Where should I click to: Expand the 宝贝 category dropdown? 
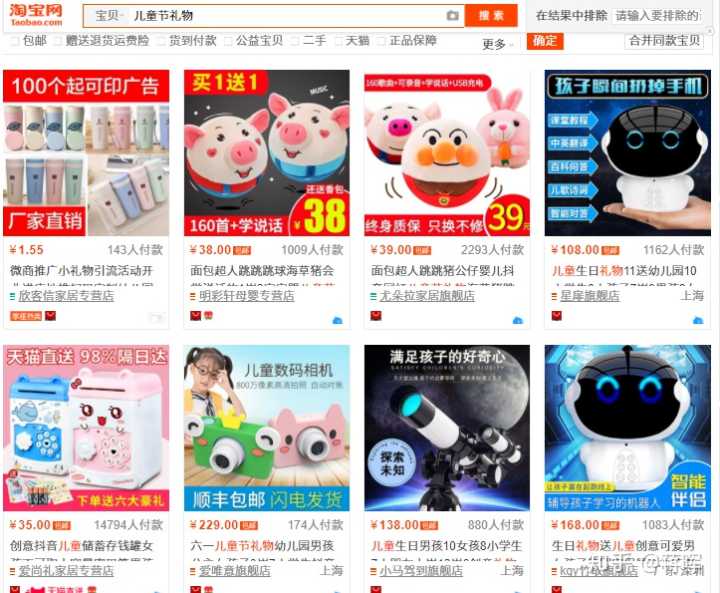click(106, 16)
